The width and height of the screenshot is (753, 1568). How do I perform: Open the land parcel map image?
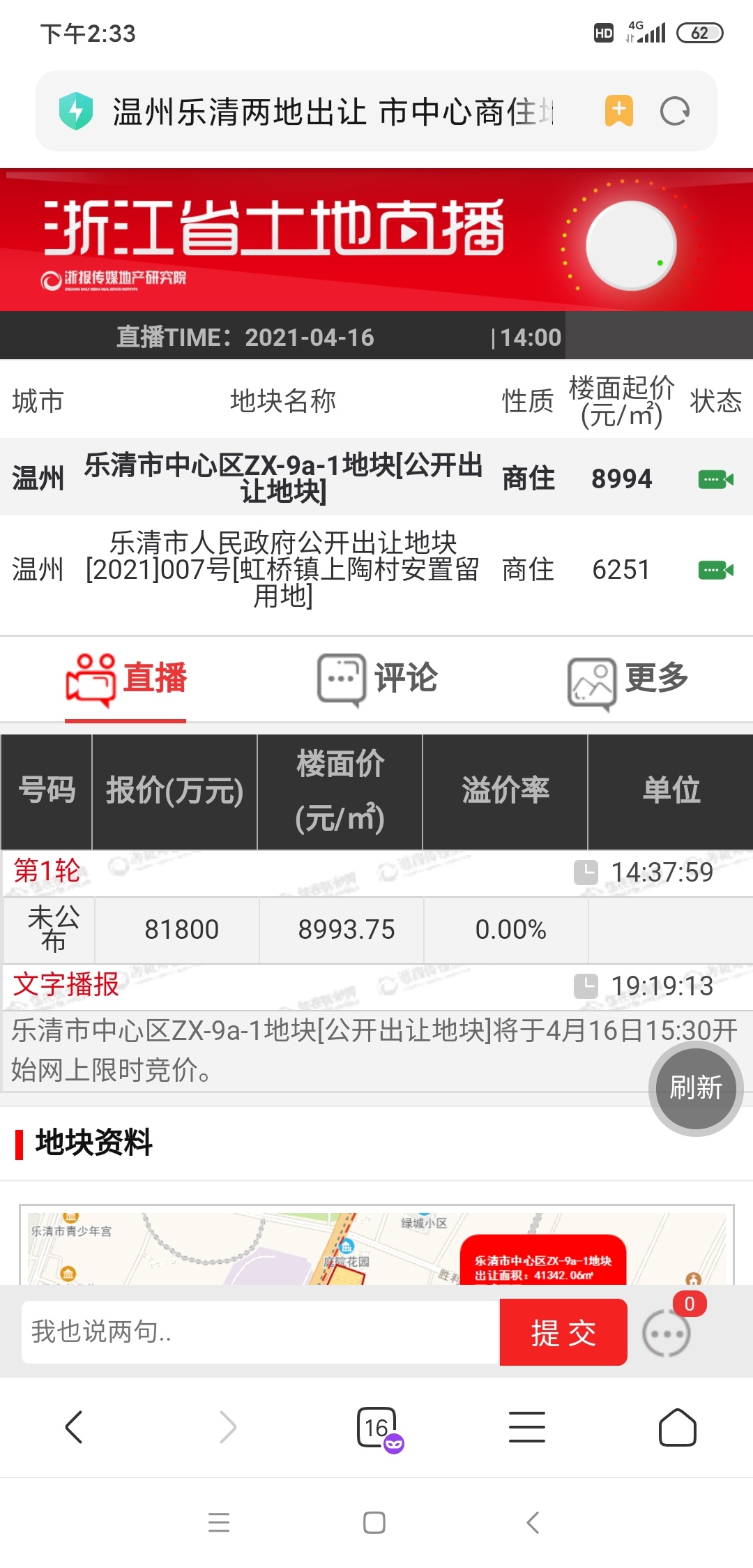(x=376, y=1246)
